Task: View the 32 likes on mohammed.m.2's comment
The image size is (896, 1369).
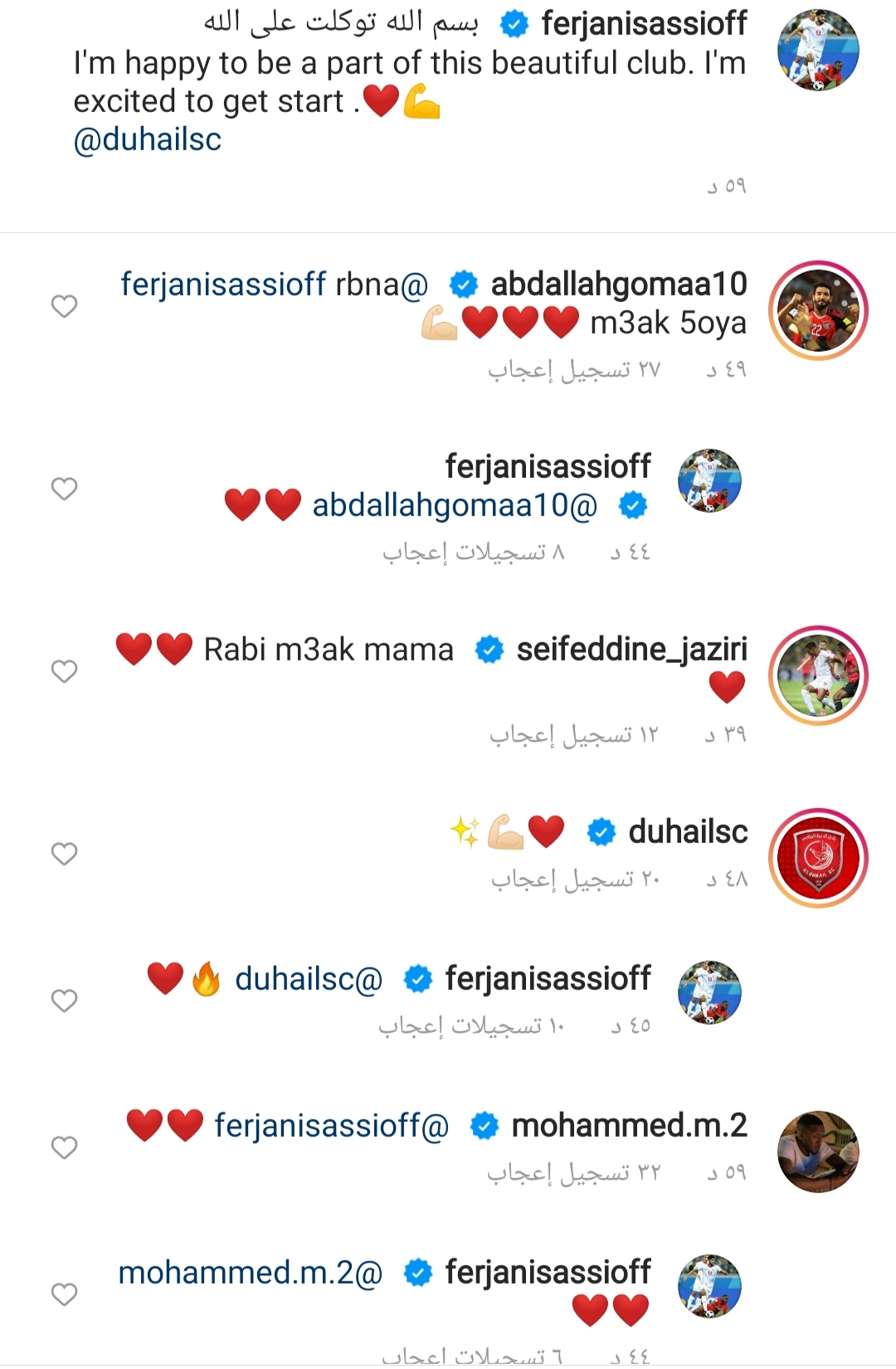Action: pos(574,1172)
